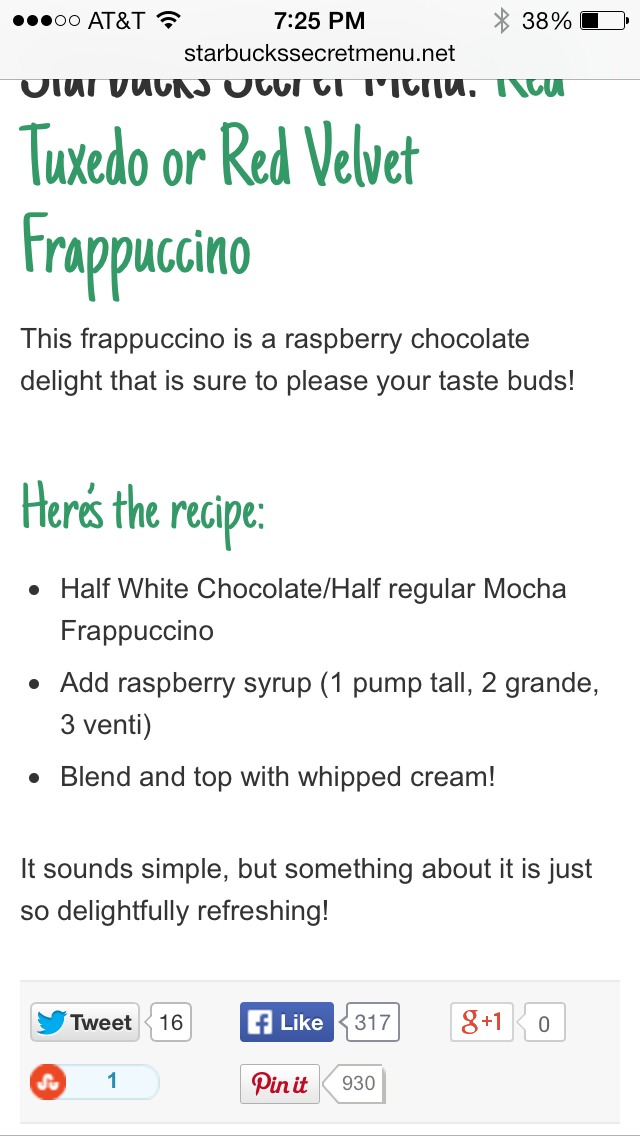The width and height of the screenshot is (640, 1136).
Task: Tap the starbuckssecretmenu.net address bar
Action: click(x=320, y=54)
